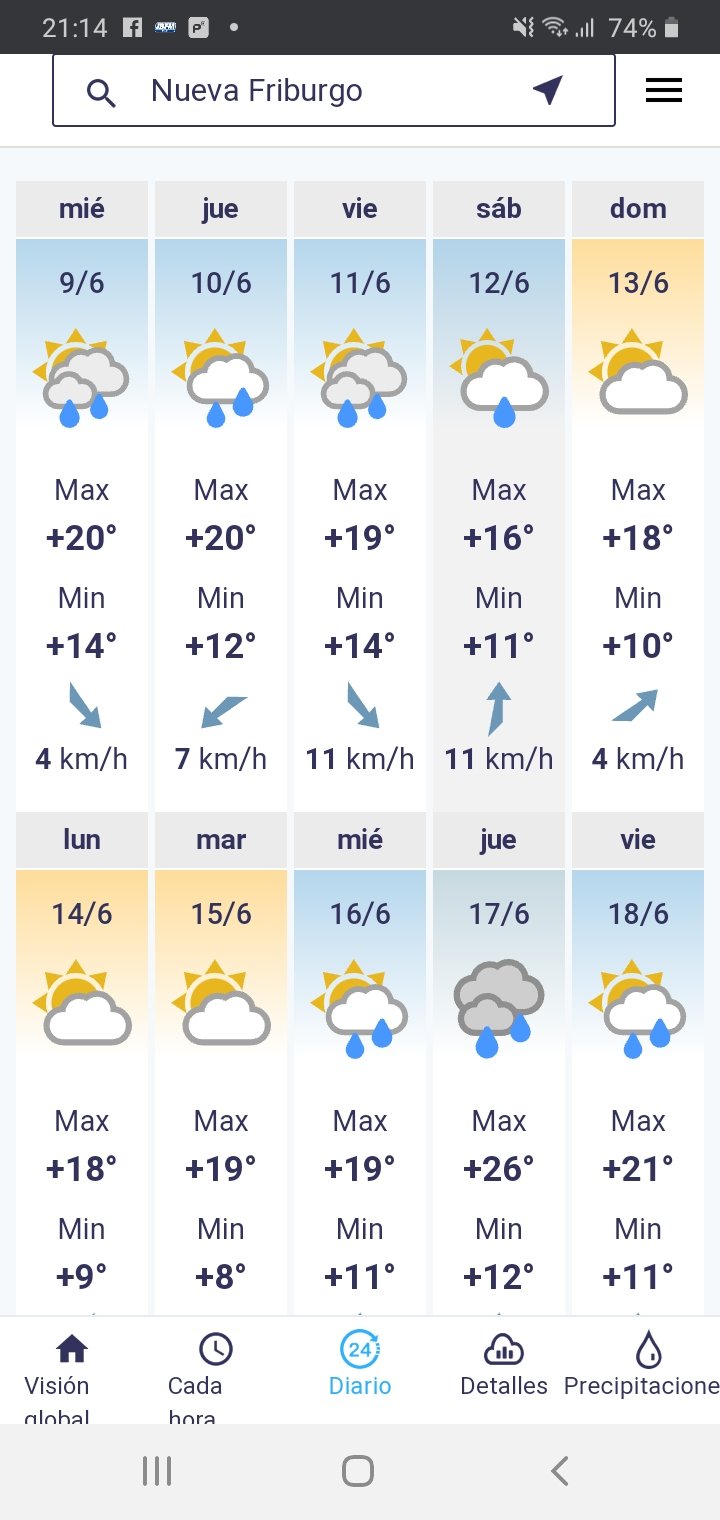Image resolution: width=720 pixels, height=1520 pixels.
Task: Open forecast for mié 9/6
Action: point(82,494)
